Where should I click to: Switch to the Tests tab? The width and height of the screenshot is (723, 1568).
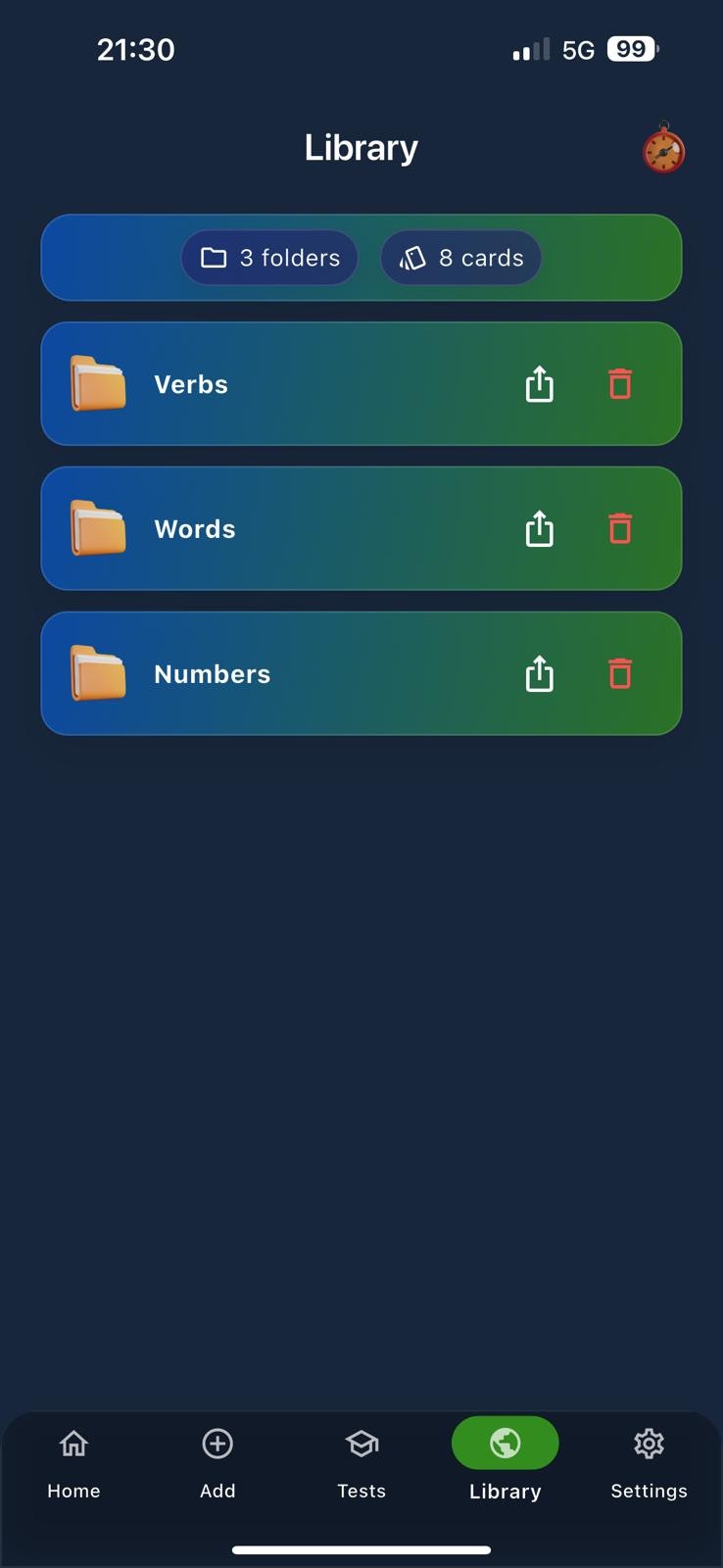361,1460
